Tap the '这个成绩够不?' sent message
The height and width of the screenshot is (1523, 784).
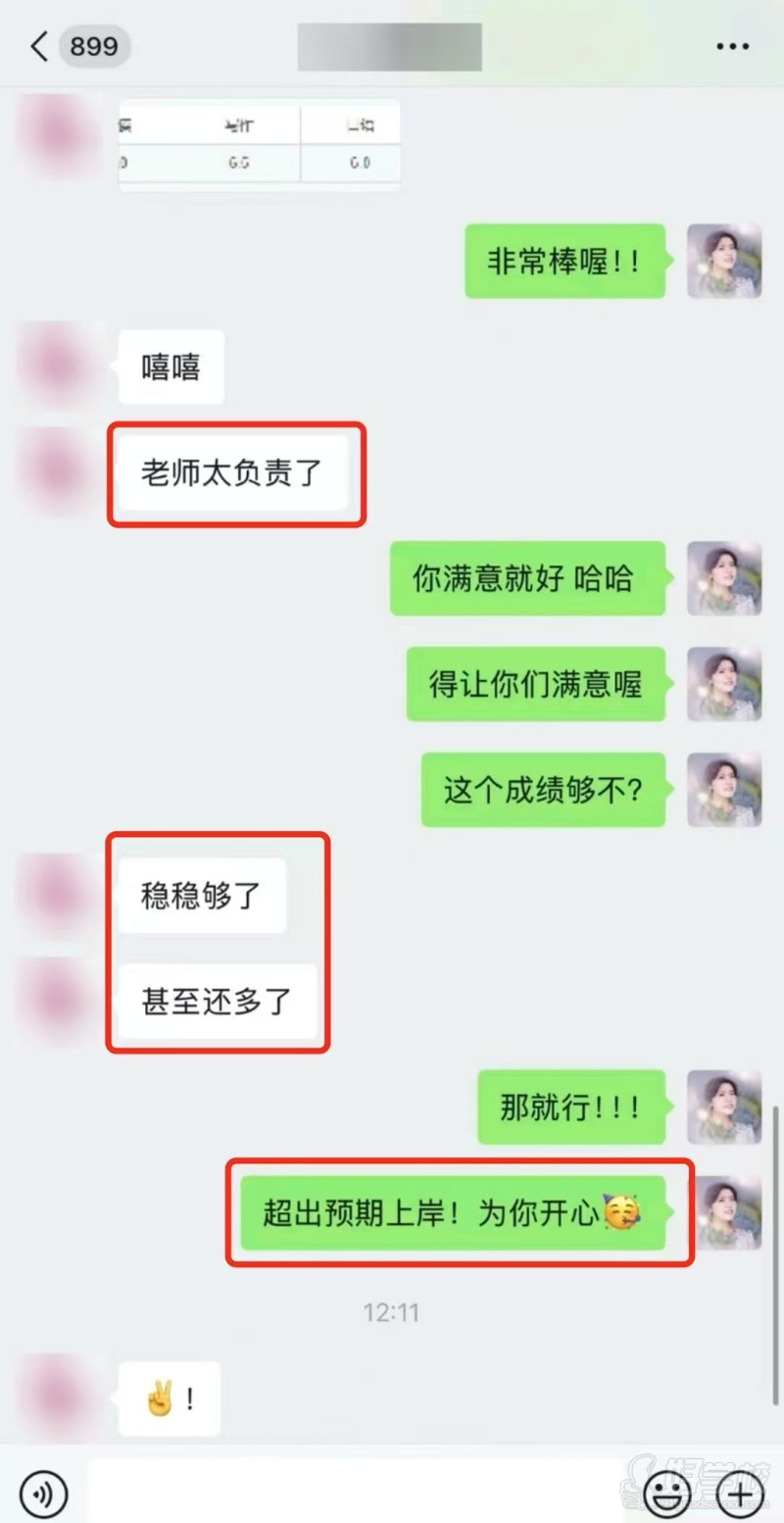click(x=543, y=791)
